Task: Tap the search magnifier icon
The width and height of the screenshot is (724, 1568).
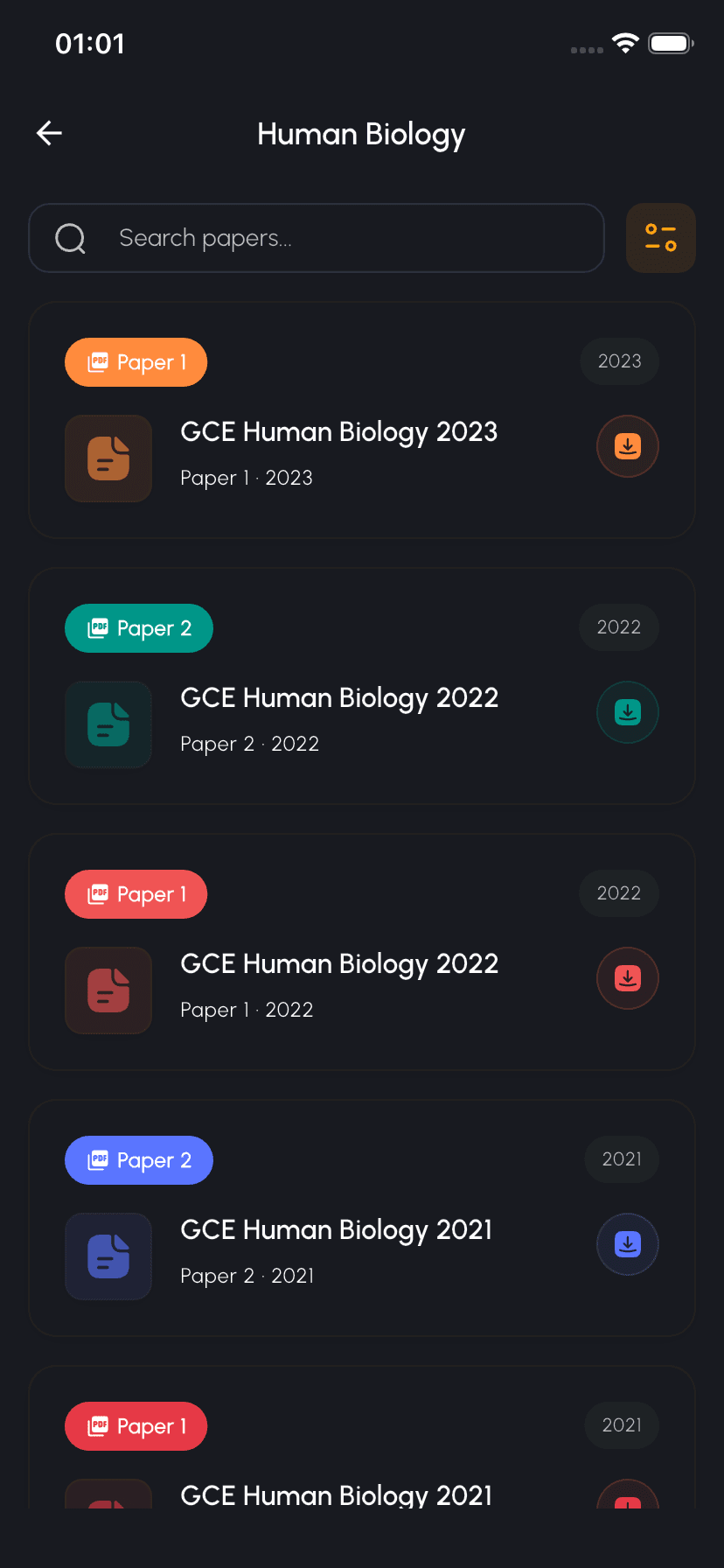Action: 70,237
